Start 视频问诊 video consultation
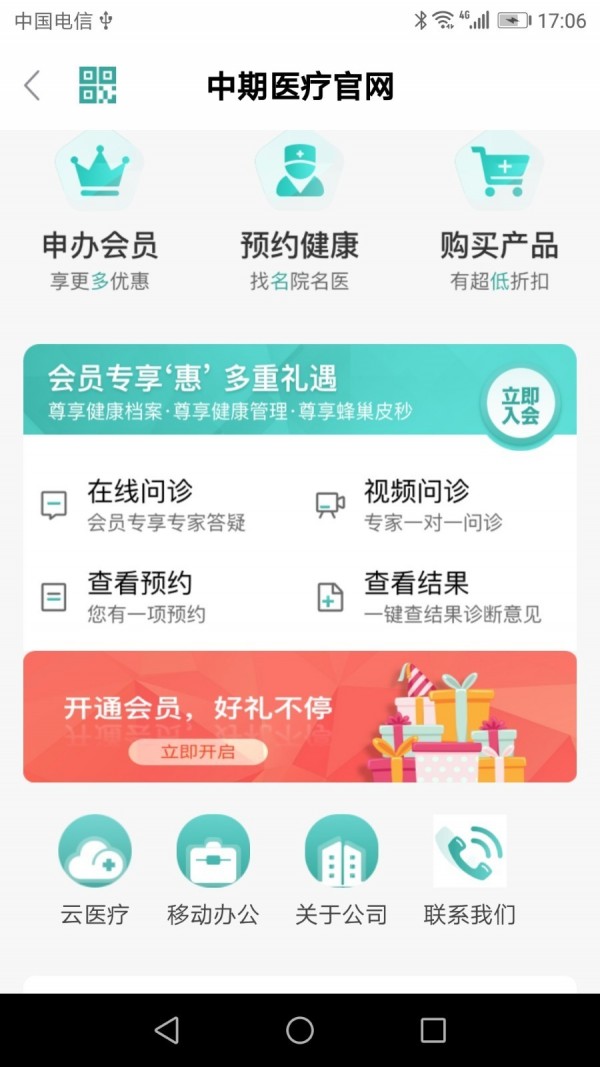The image size is (600, 1067). (x=416, y=505)
